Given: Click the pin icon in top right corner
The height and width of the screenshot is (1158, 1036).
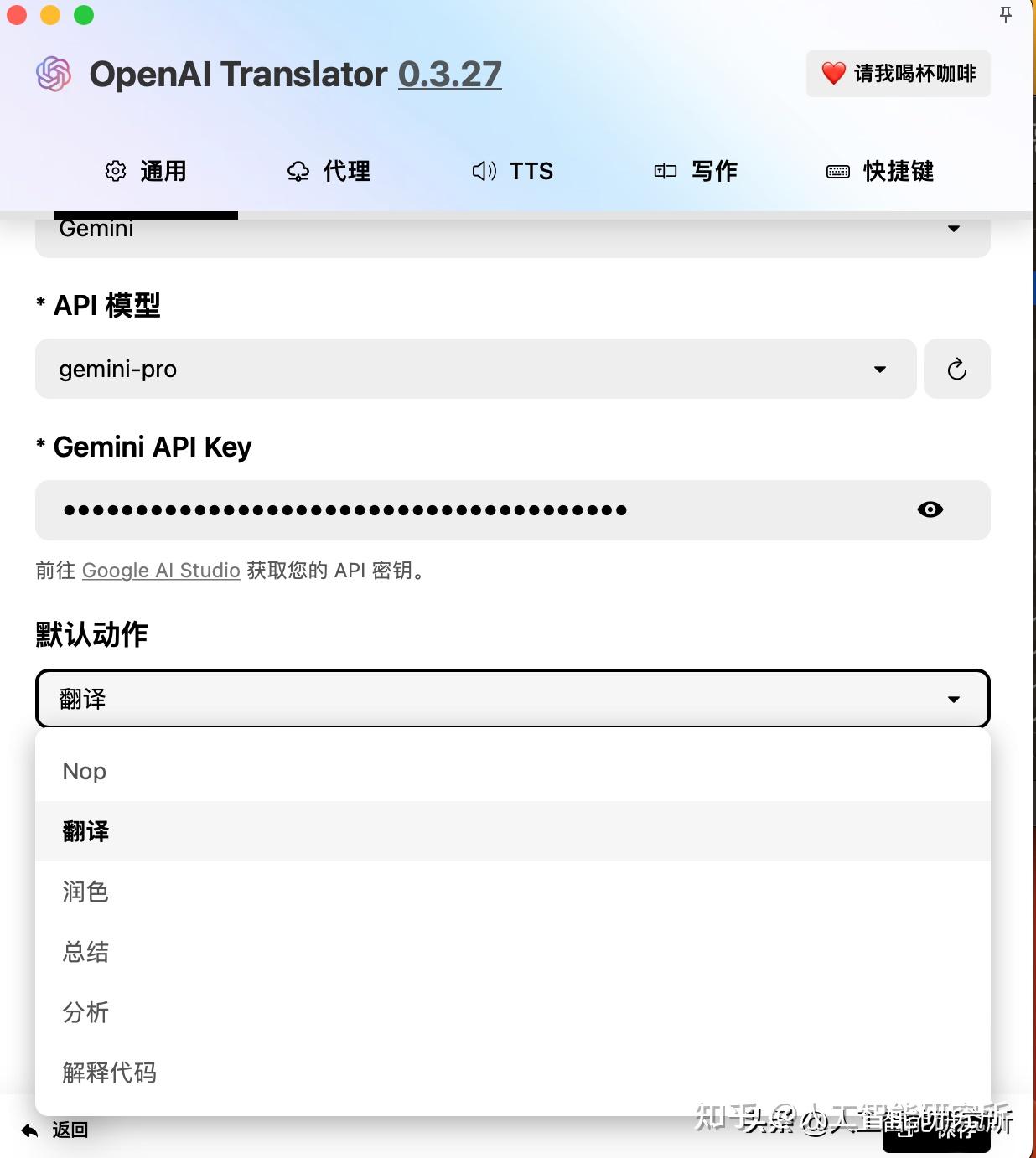Looking at the screenshot, I should [x=1004, y=14].
